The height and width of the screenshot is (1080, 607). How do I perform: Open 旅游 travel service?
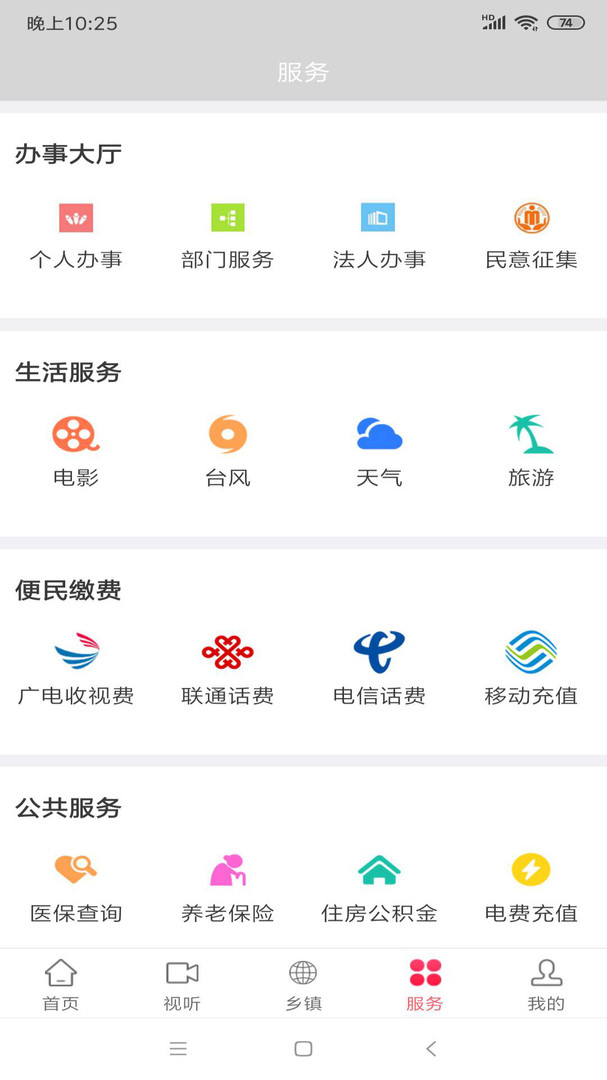[531, 452]
